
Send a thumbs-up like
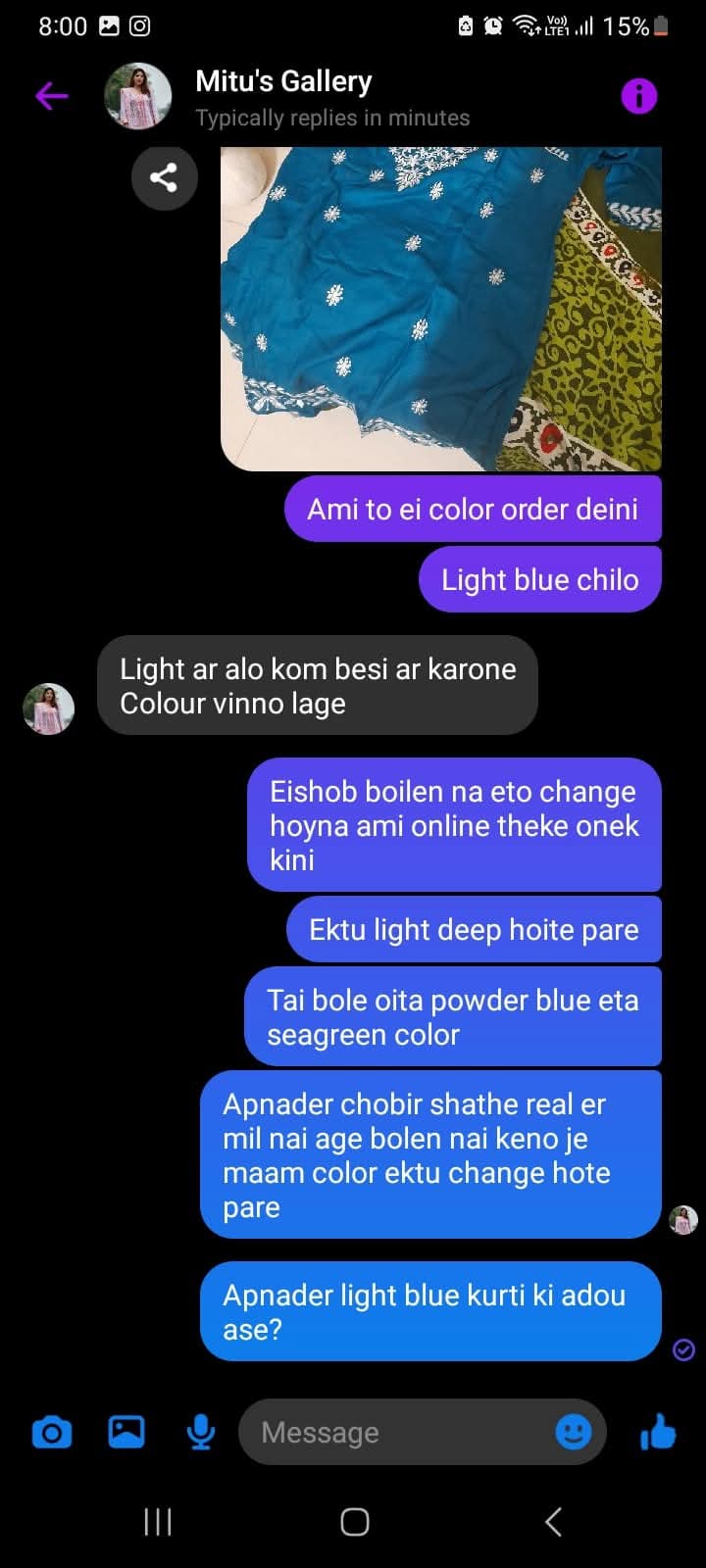[x=658, y=1432]
